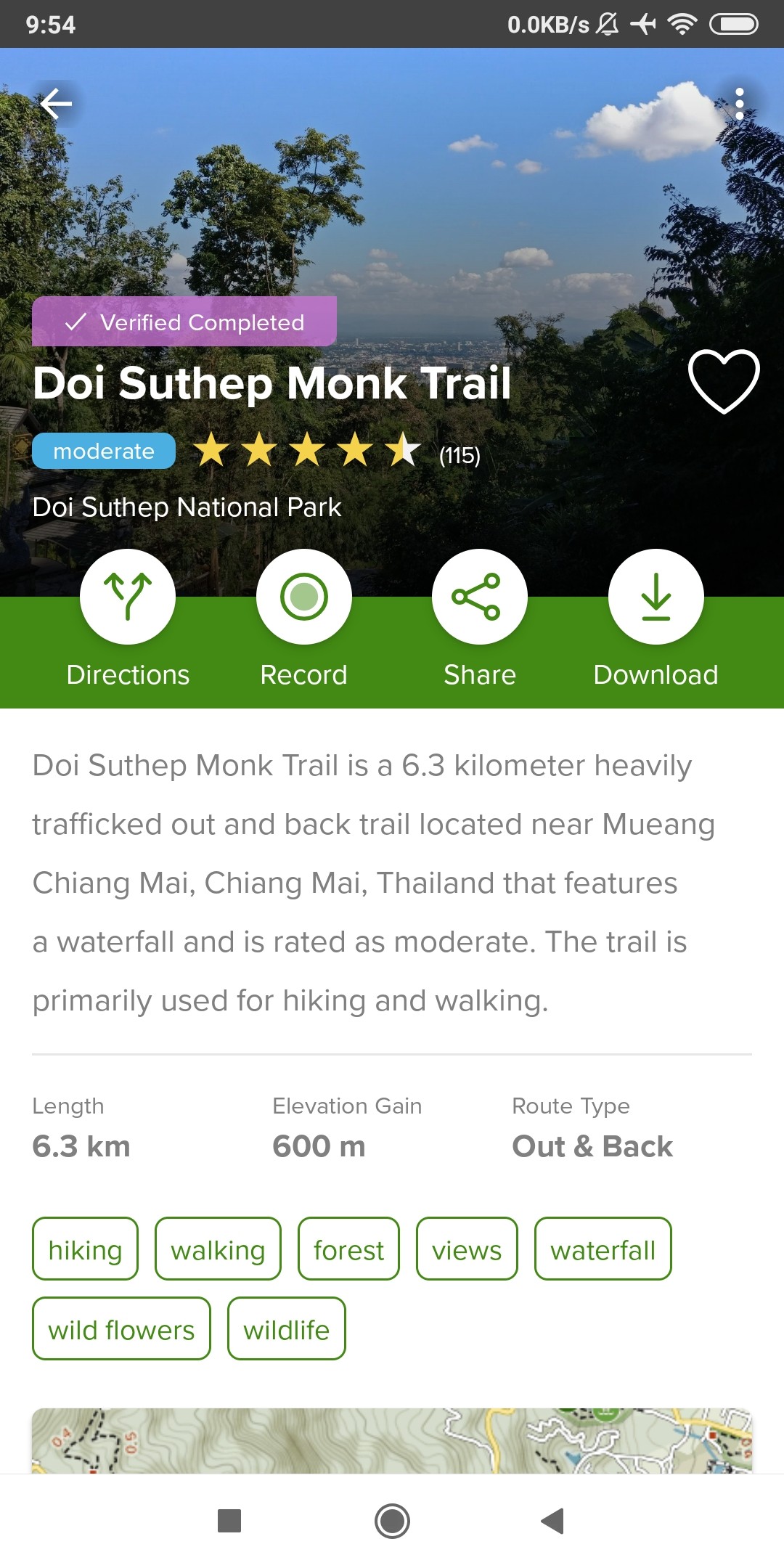Open the views tag

(x=467, y=1249)
